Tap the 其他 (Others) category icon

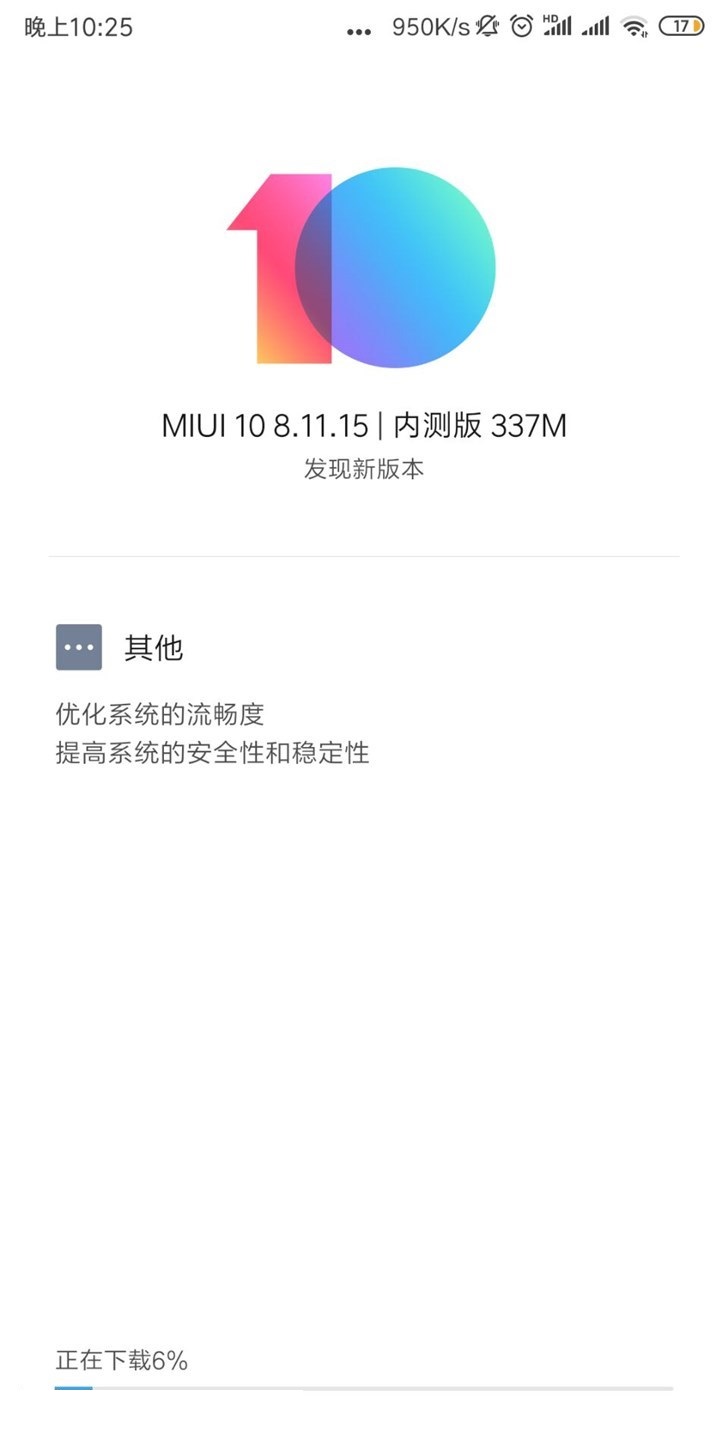[80, 646]
